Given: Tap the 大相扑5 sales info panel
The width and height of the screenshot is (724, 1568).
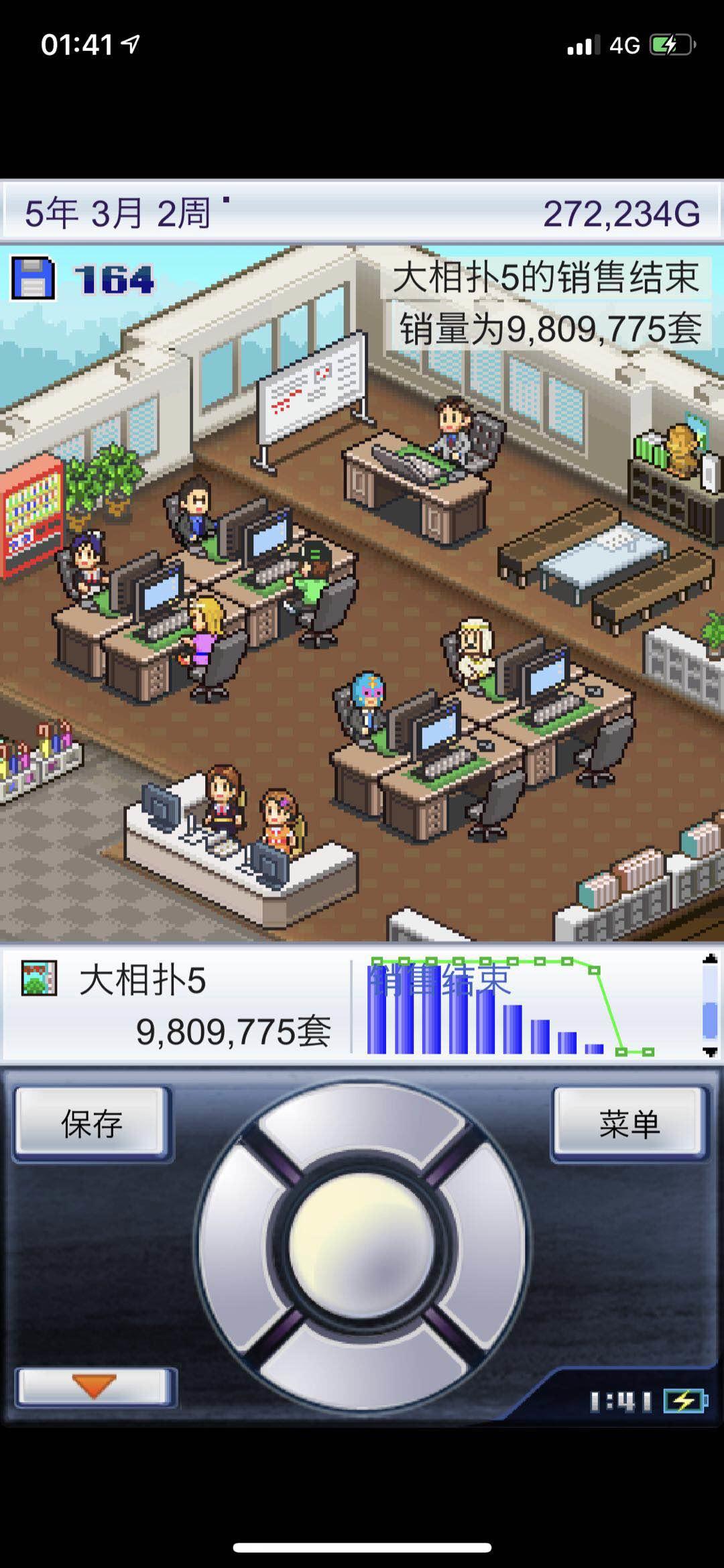Looking at the screenshot, I should pyautogui.click(x=181, y=1004).
